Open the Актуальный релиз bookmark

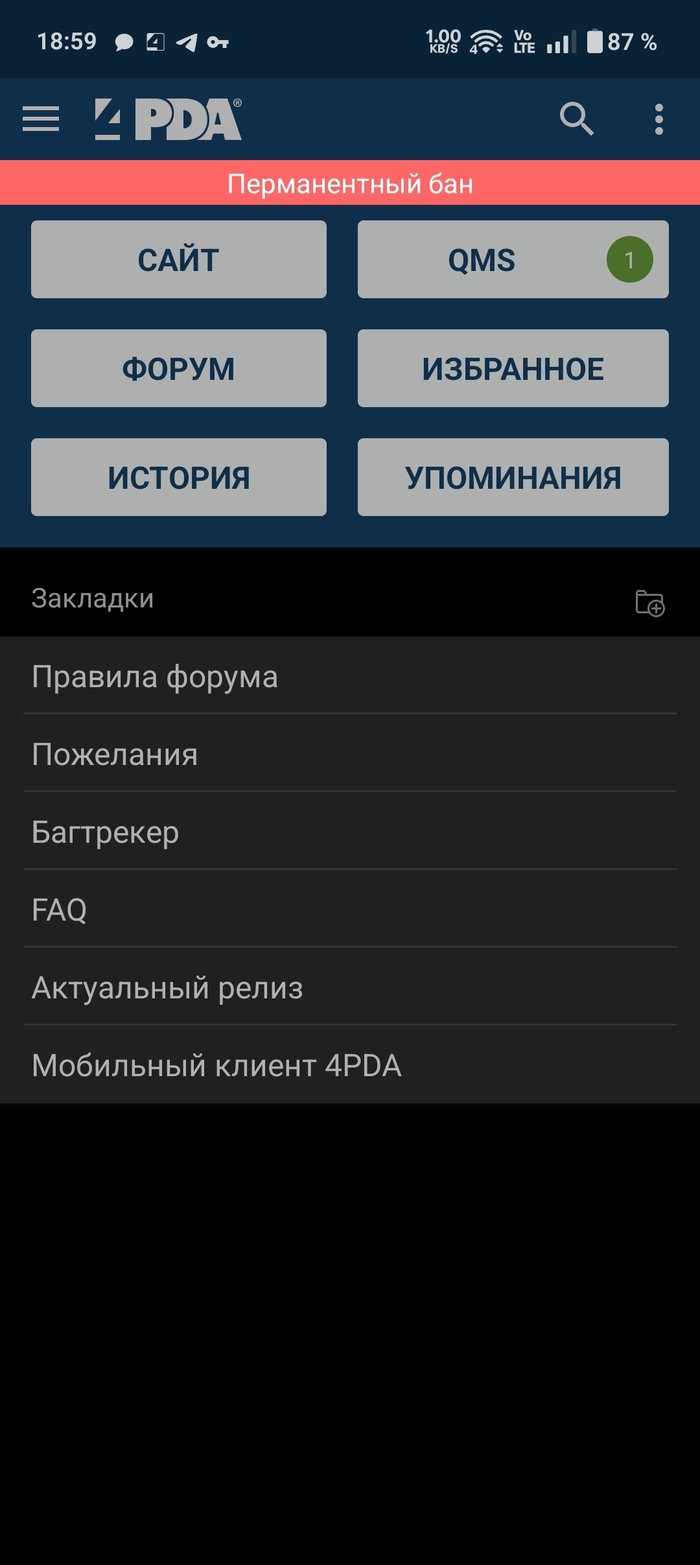click(x=167, y=988)
